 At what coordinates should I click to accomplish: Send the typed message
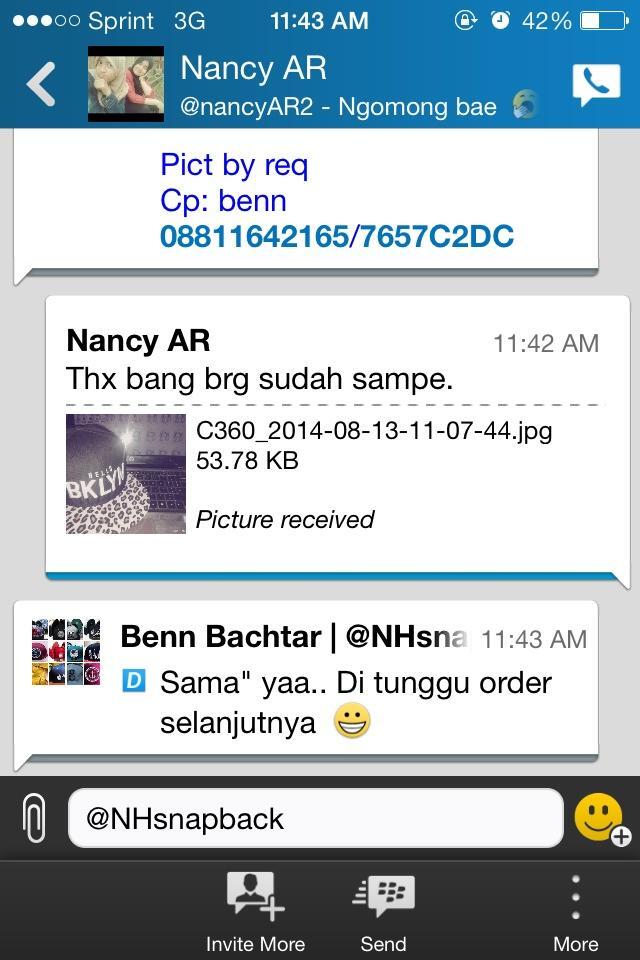[383, 910]
